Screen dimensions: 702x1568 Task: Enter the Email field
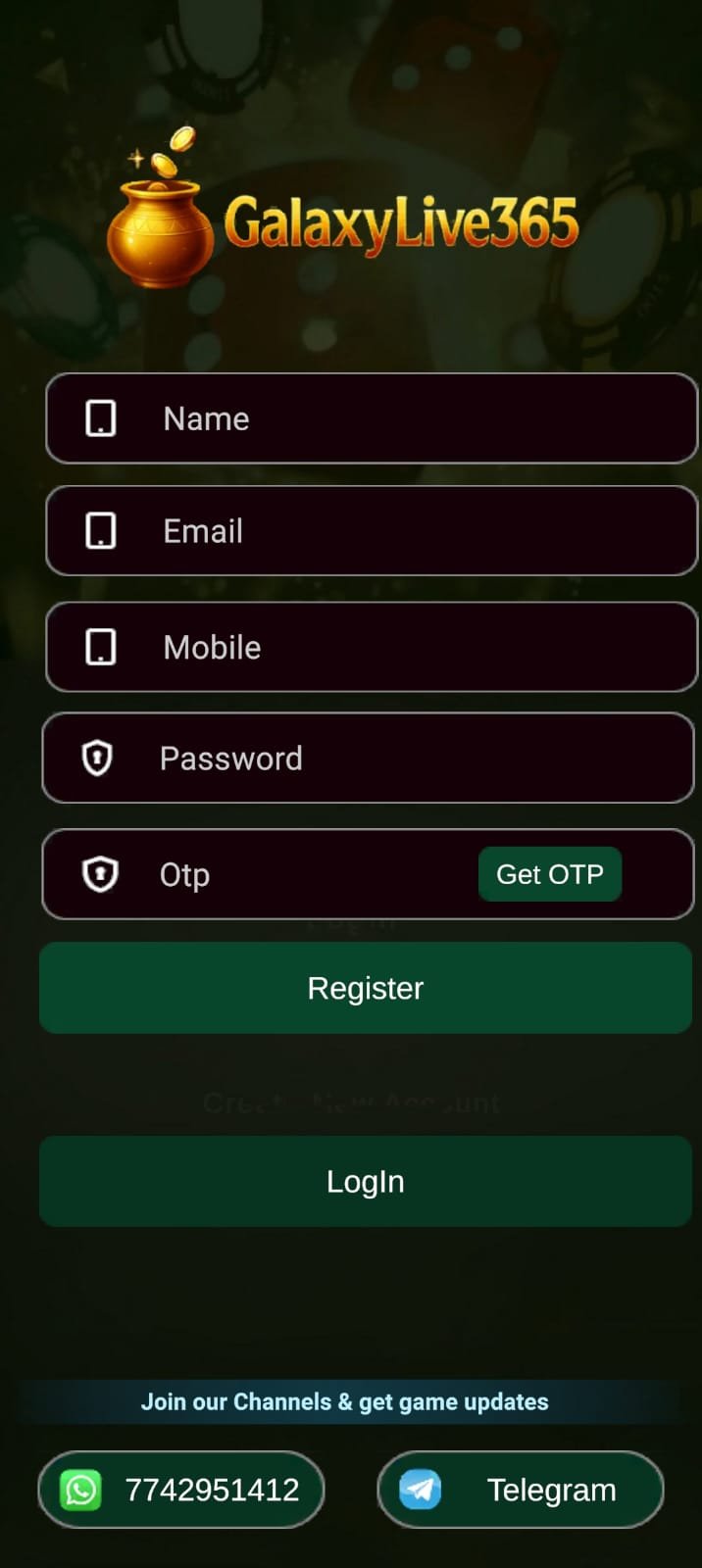click(x=392, y=531)
